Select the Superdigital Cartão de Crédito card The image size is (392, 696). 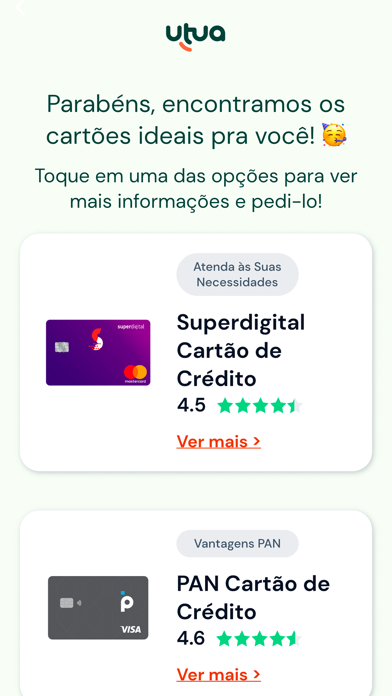196,352
